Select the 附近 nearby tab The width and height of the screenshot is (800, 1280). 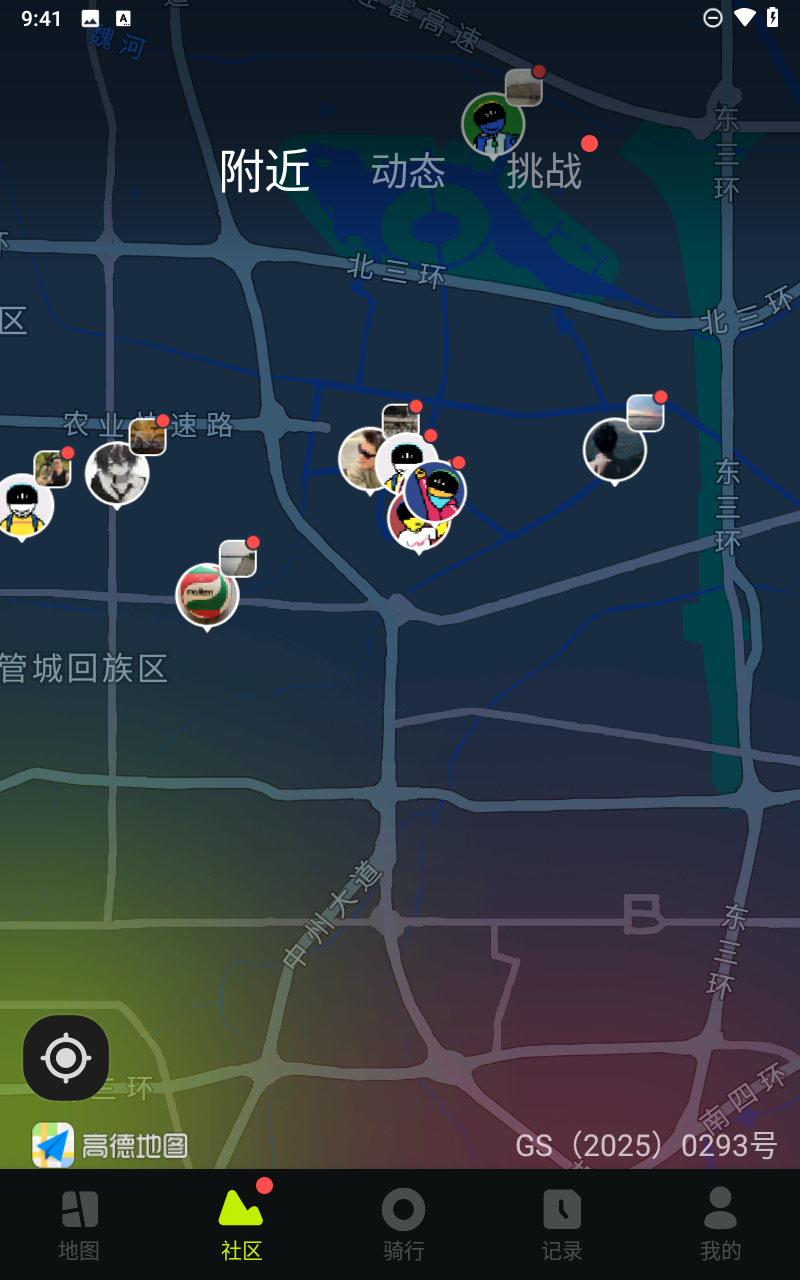pyautogui.click(x=265, y=172)
